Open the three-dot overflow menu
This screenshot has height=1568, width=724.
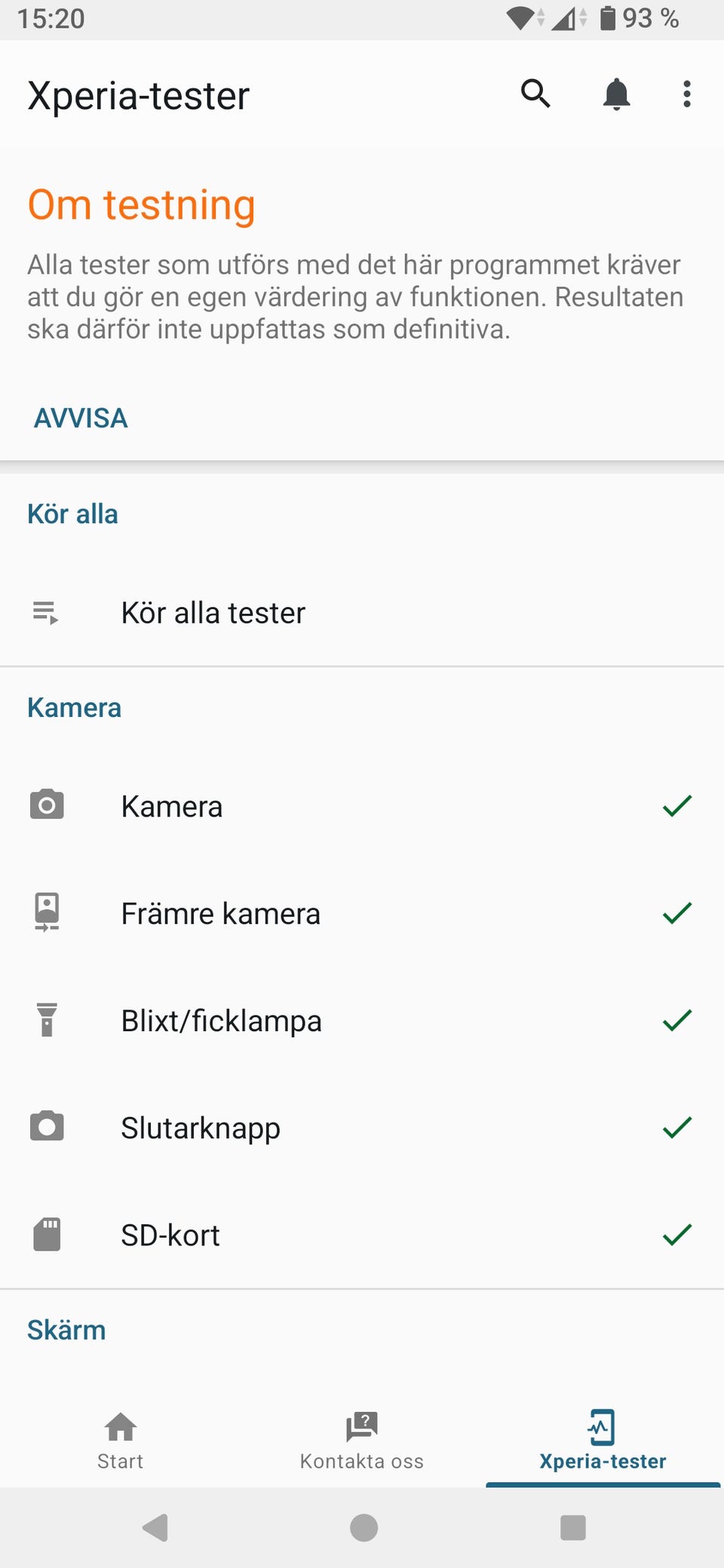[x=686, y=94]
